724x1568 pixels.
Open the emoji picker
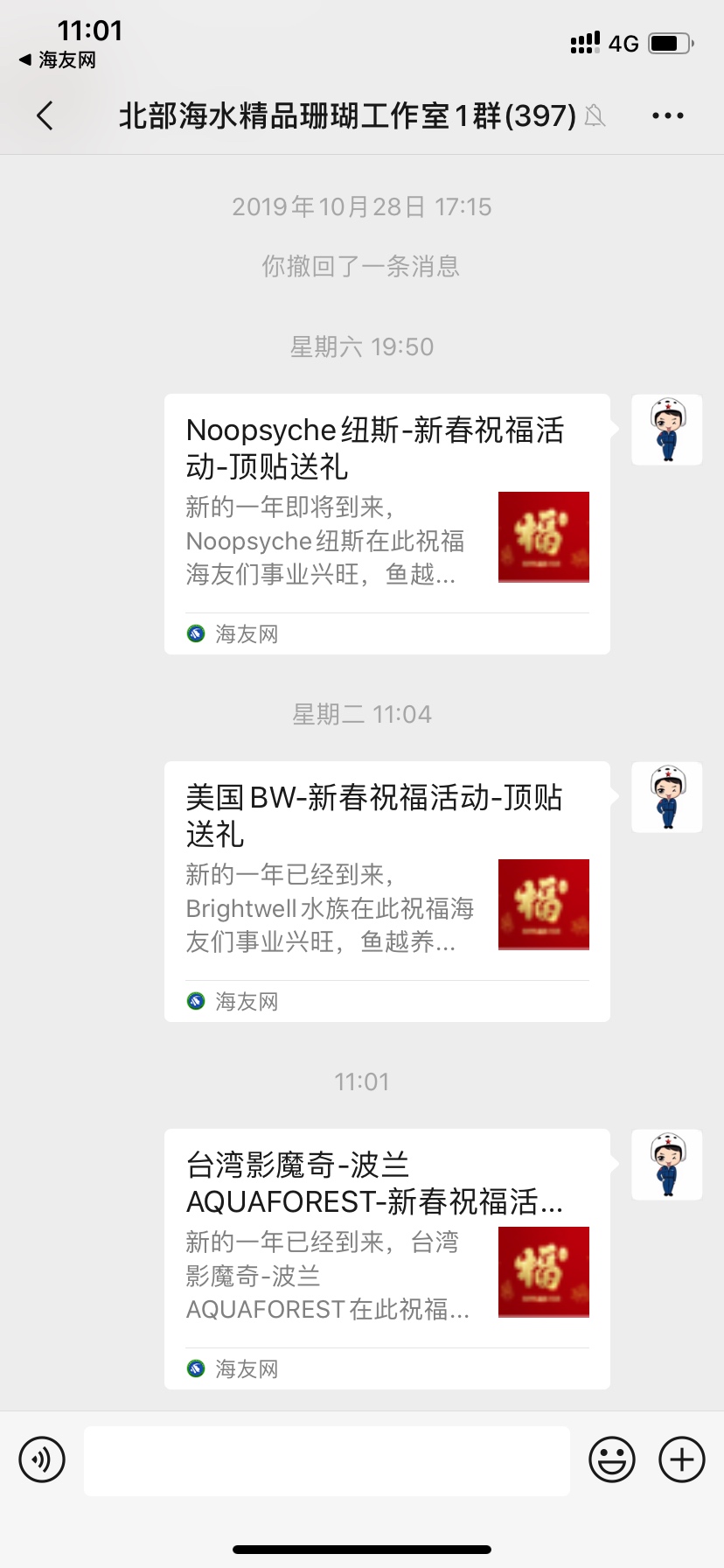(611, 1459)
